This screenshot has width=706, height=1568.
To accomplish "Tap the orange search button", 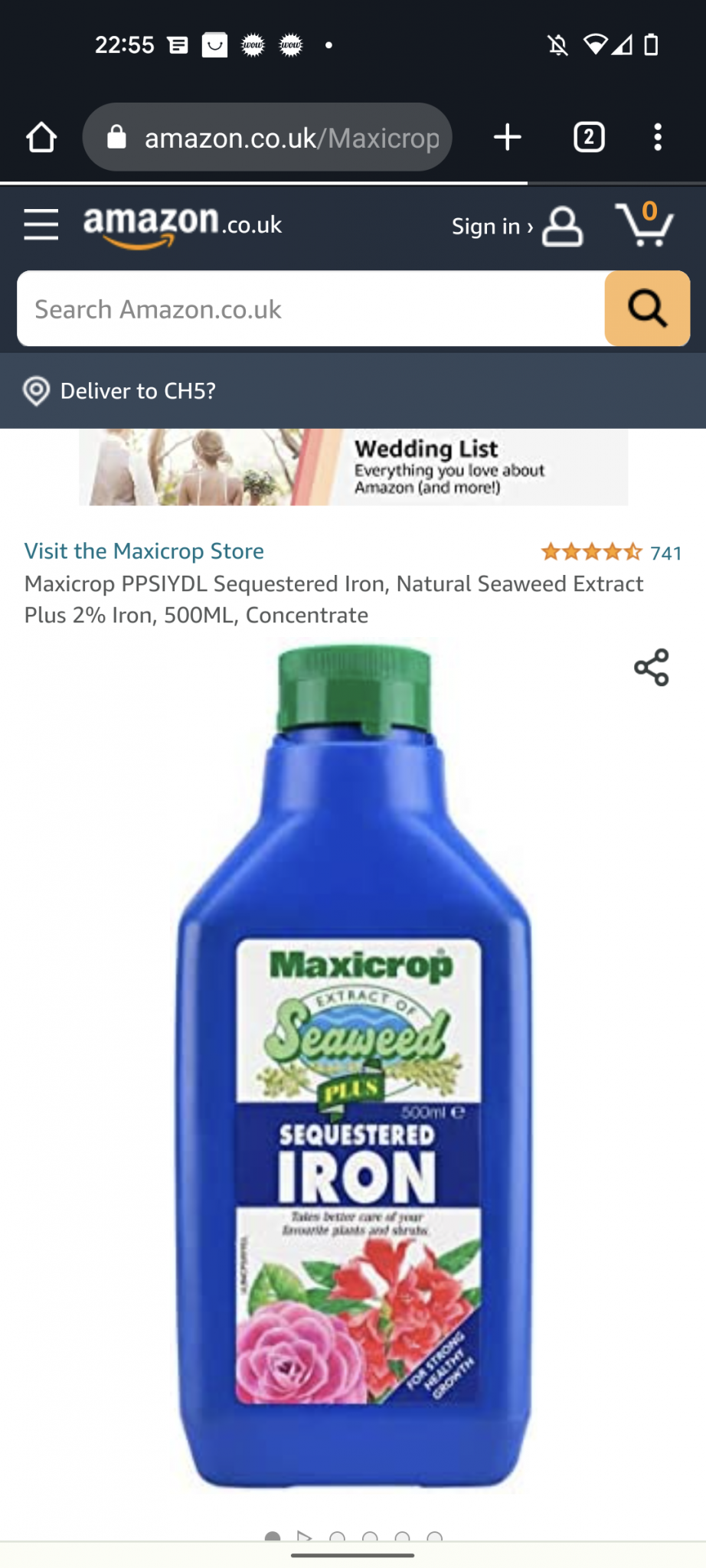I will pyautogui.click(x=647, y=309).
